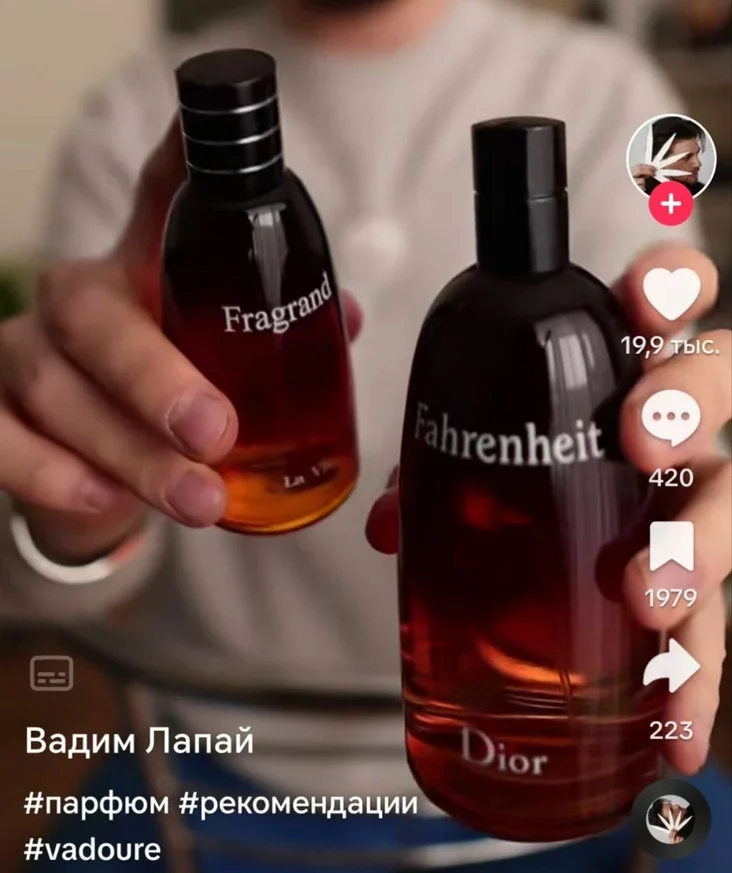Open the #рекомендации hashtag
This screenshot has height=873, width=732.
click(298, 805)
